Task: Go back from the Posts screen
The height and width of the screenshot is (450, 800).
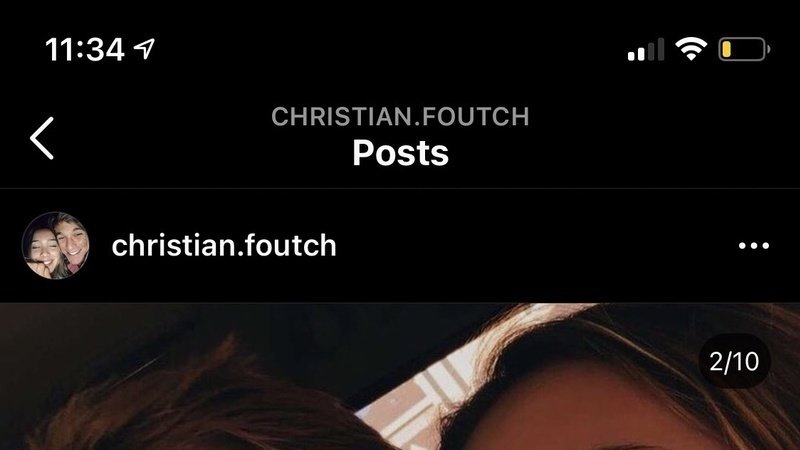Action: tap(42, 138)
